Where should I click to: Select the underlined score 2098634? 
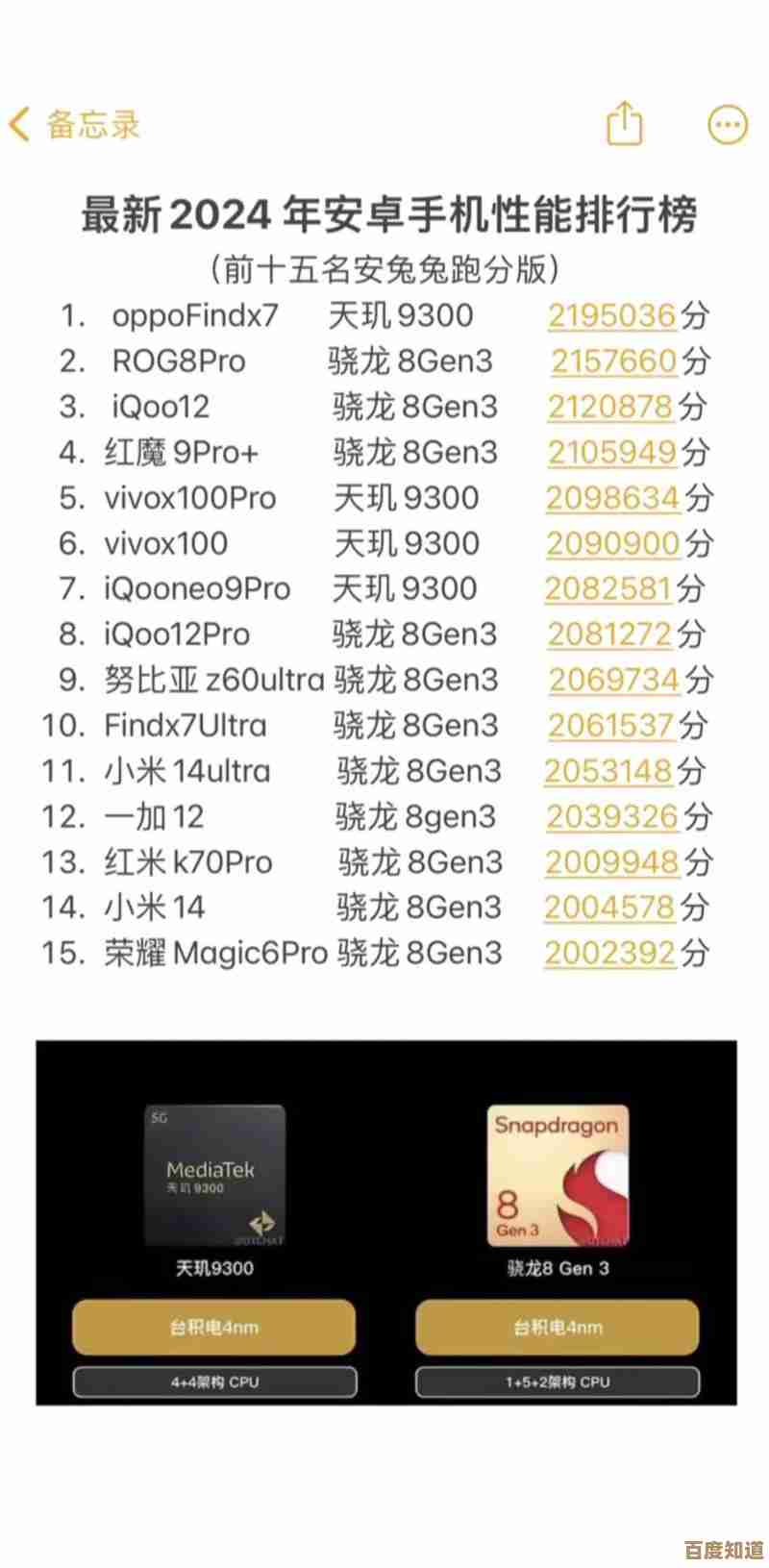click(613, 498)
